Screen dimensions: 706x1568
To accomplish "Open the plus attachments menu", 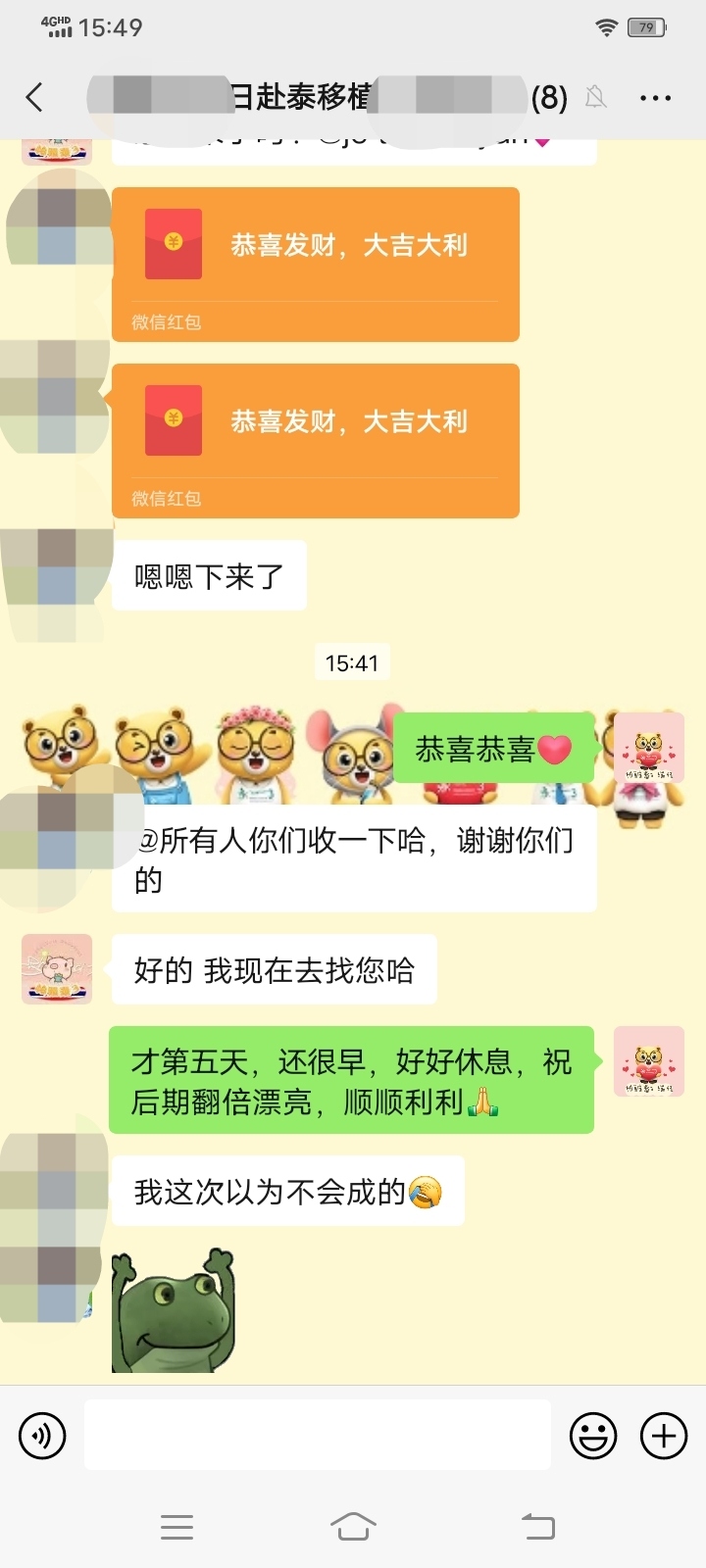I will pos(664,1436).
